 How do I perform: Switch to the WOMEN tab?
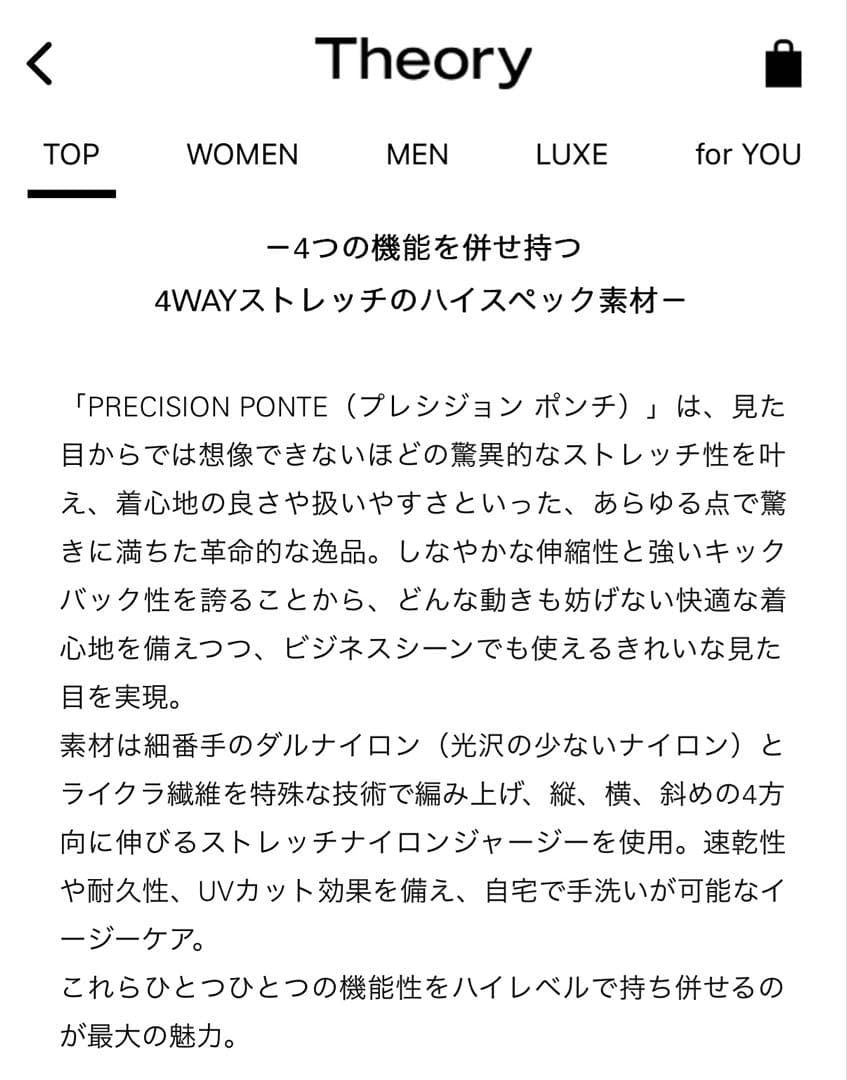point(242,155)
